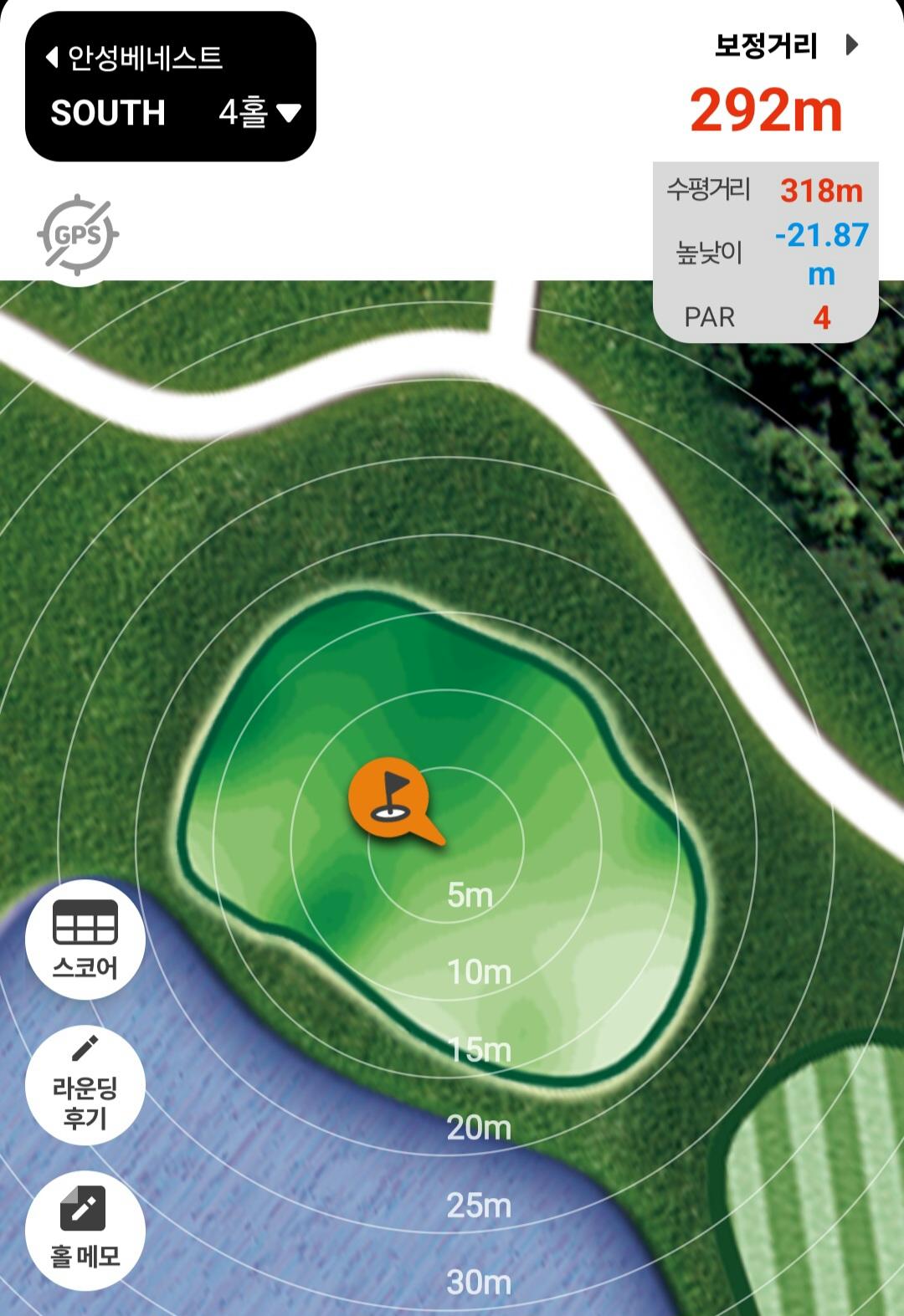This screenshot has width=904, height=1316.
Task: Go back to 안성베네스트 course
Action: pos(134,58)
